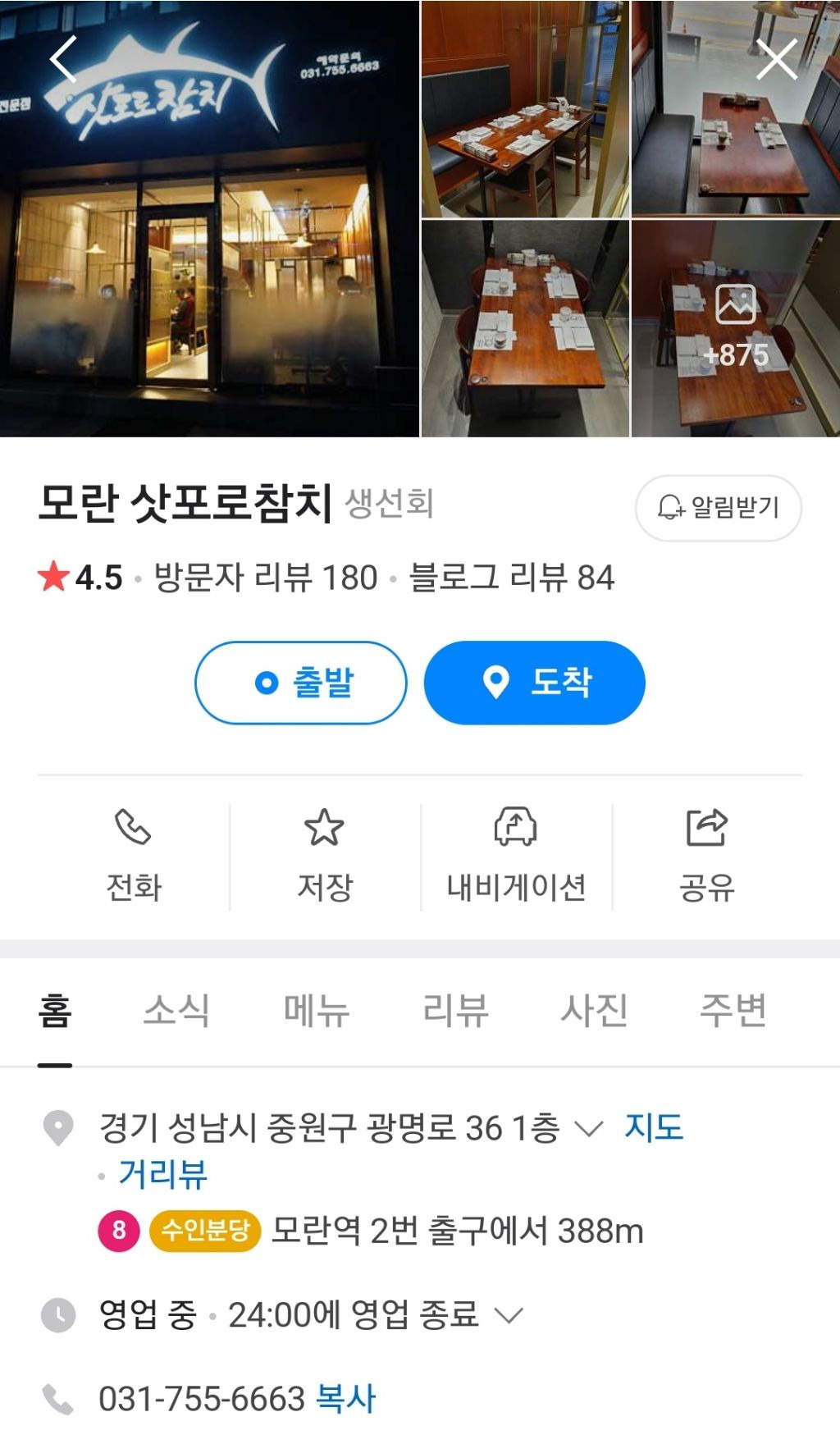
Task: Share this place via 공유
Action: tap(707, 857)
